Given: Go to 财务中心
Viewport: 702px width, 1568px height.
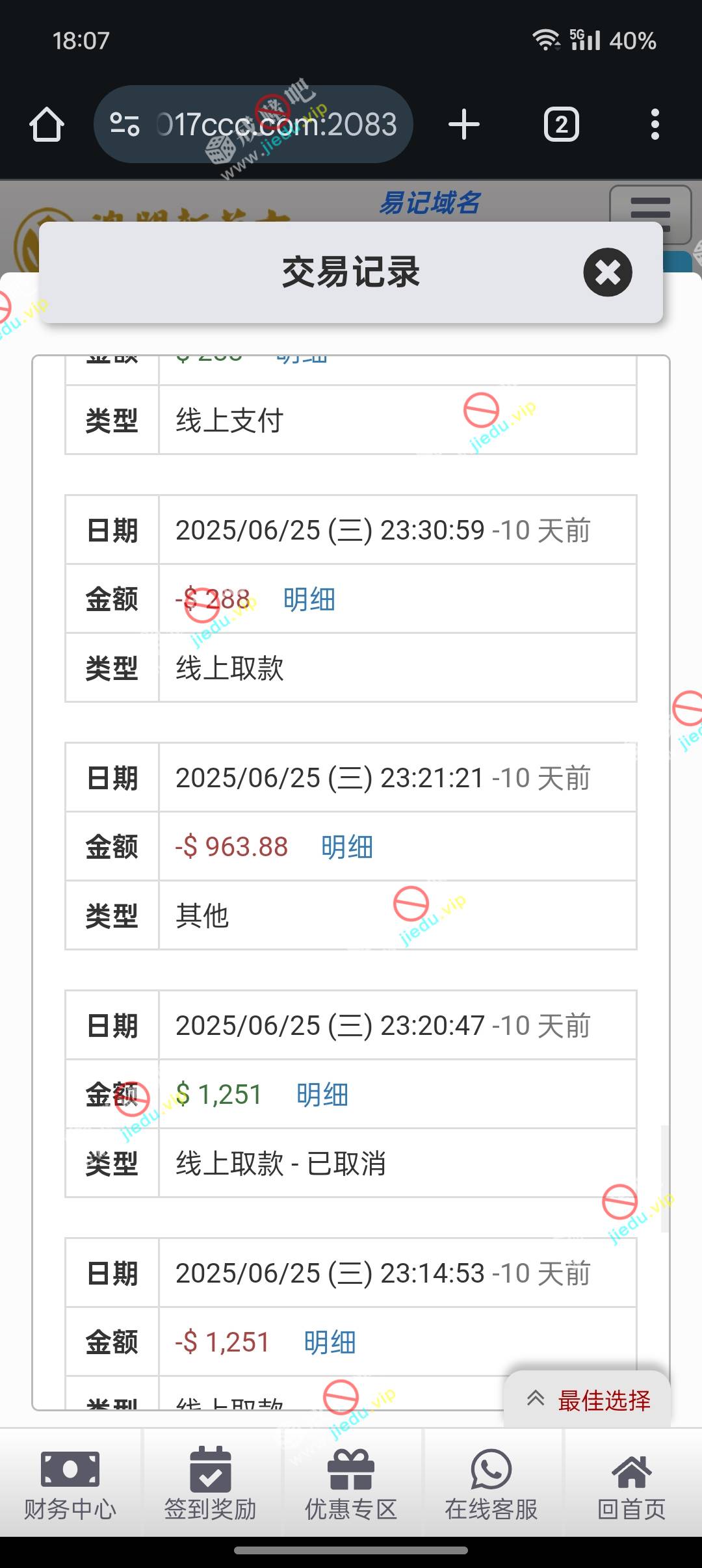Looking at the screenshot, I should pos(70,1483).
